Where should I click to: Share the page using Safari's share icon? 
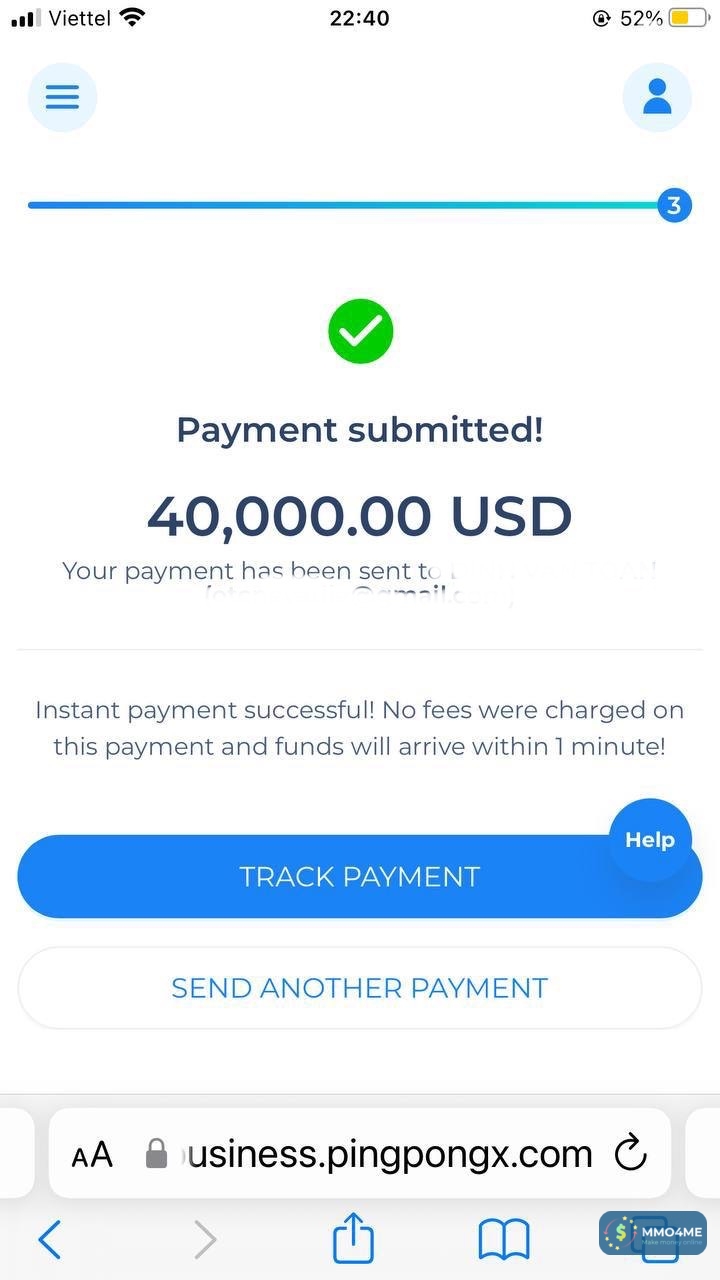(353, 1241)
